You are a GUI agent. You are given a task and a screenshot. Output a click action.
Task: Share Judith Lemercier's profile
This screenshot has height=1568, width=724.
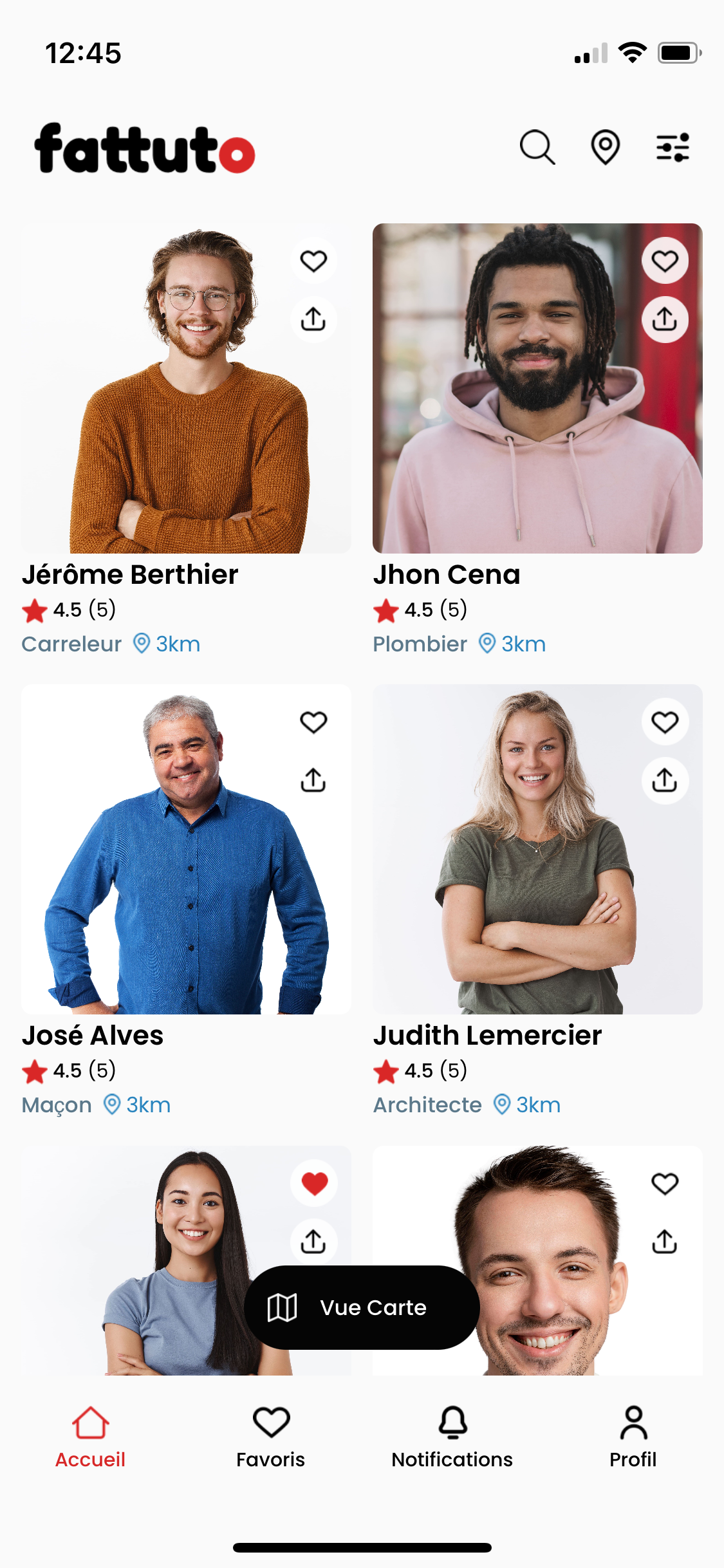[665, 780]
